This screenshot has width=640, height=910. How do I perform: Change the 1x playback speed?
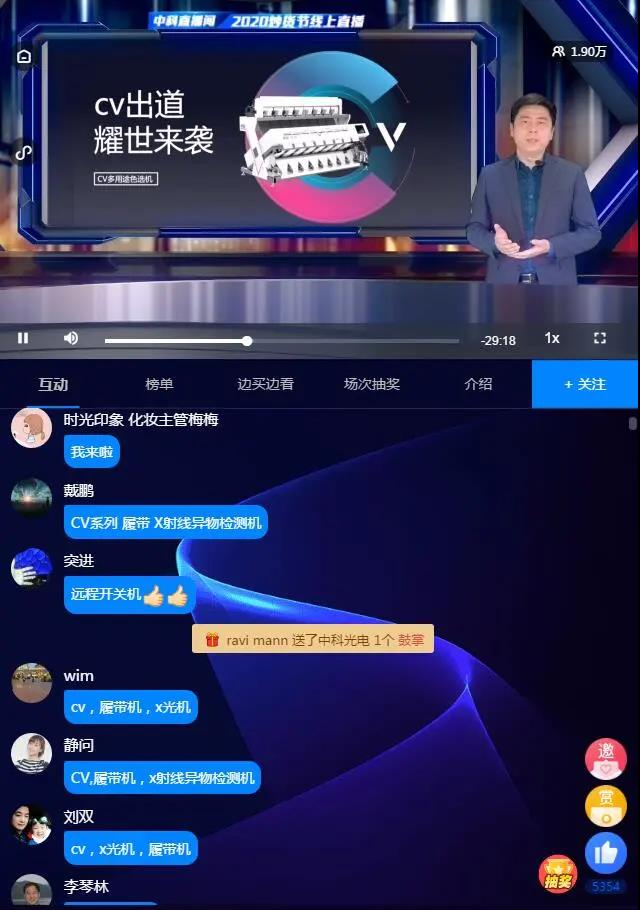(x=552, y=339)
